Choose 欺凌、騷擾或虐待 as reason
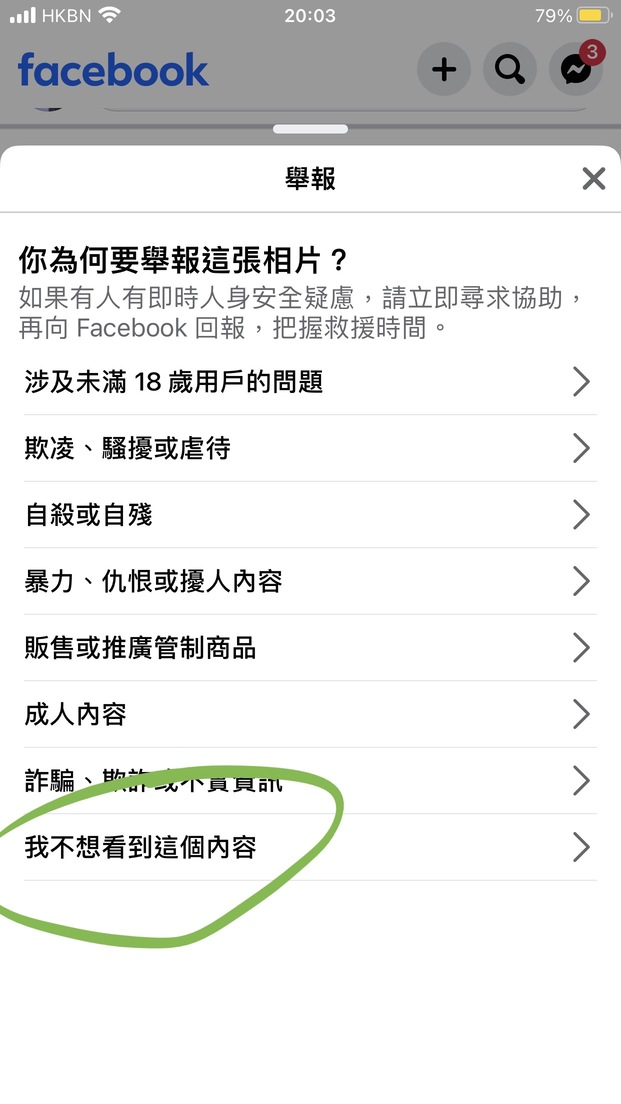 [x=310, y=448]
